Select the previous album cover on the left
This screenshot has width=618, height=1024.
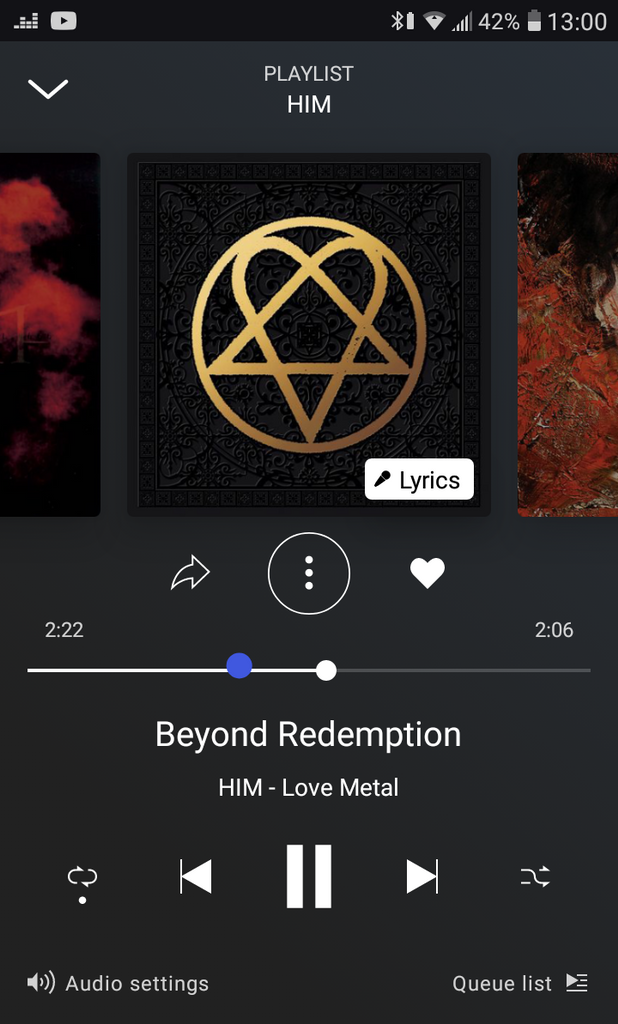coord(50,335)
